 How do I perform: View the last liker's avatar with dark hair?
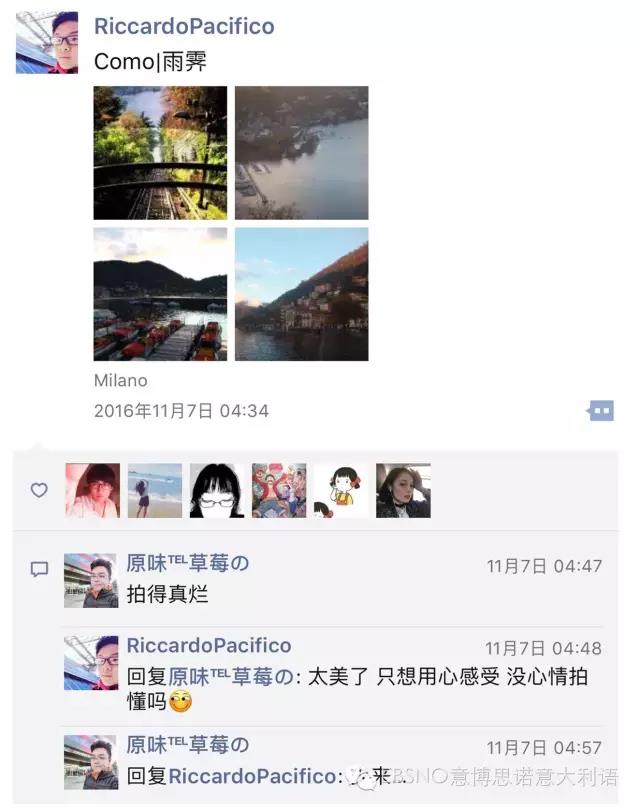tap(403, 490)
